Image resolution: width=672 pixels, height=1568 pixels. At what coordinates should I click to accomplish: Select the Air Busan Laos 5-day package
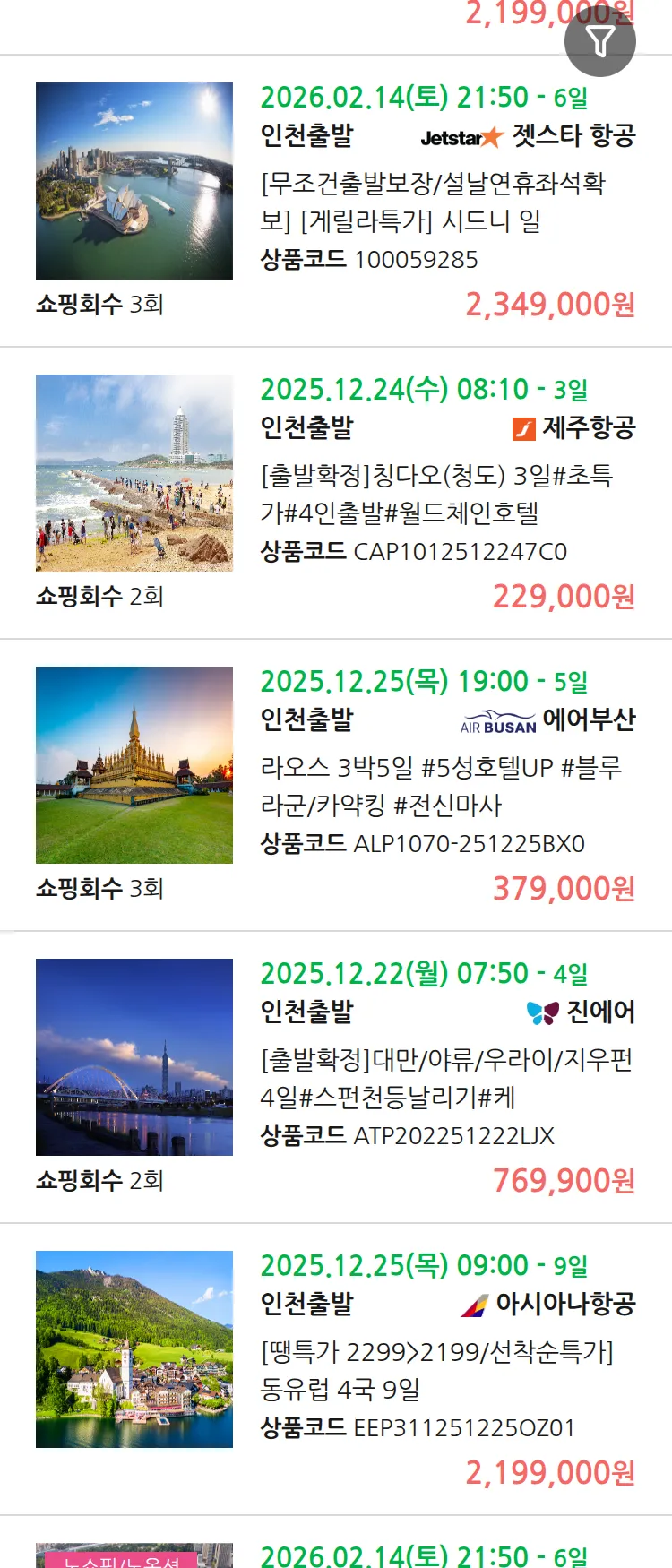439,786
